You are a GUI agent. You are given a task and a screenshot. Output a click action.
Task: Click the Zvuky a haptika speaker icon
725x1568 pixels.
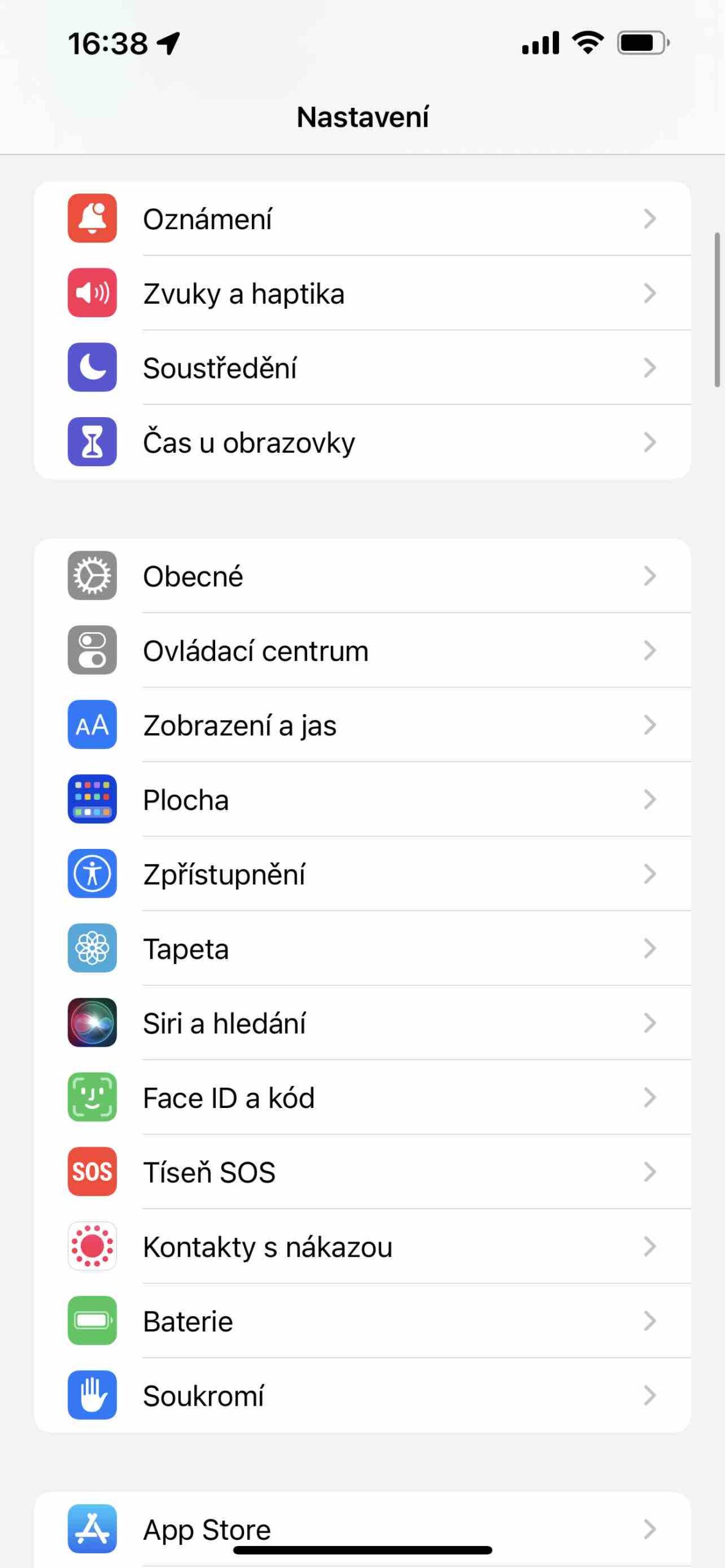click(x=91, y=293)
